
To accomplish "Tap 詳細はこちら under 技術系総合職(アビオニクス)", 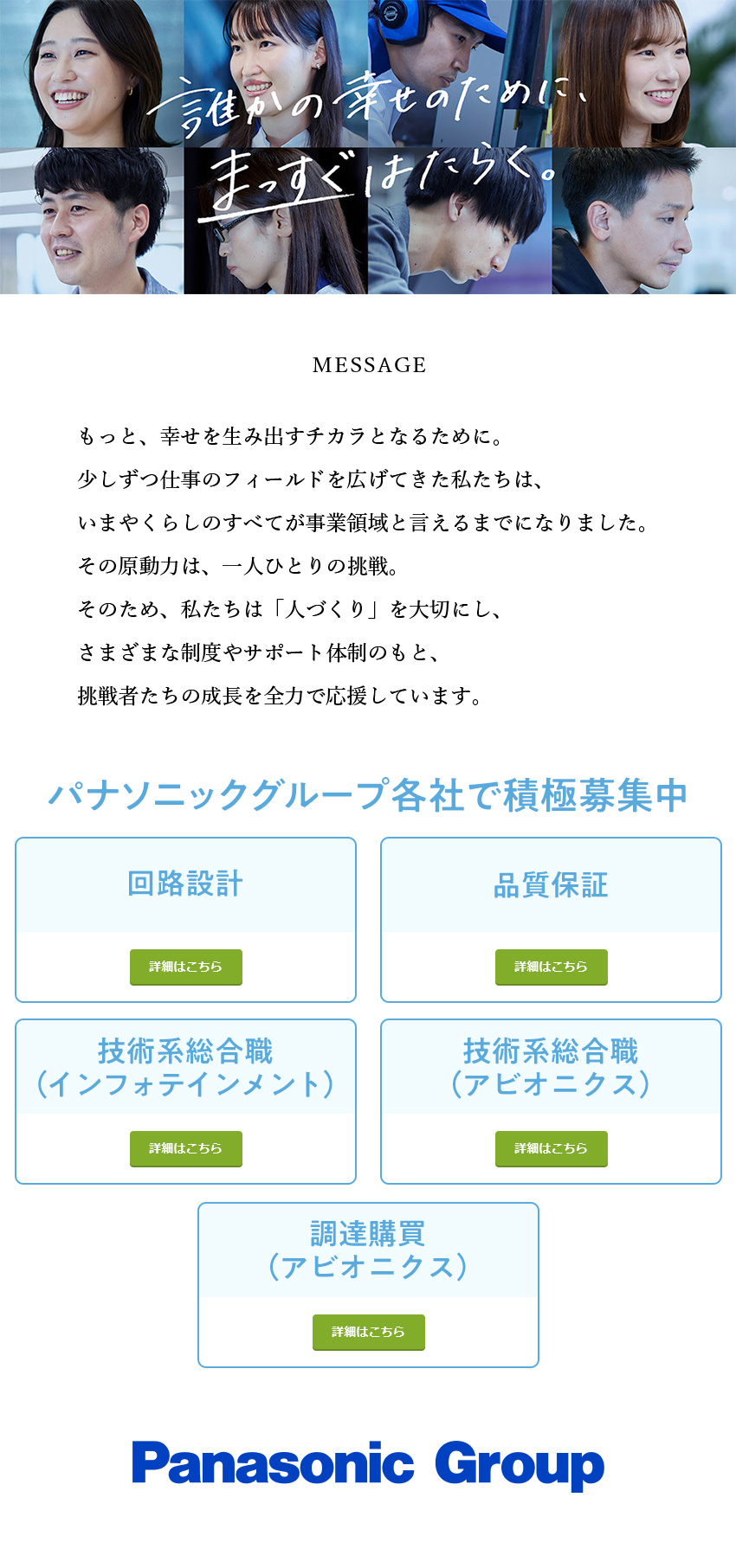I will (x=551, y=1148).
